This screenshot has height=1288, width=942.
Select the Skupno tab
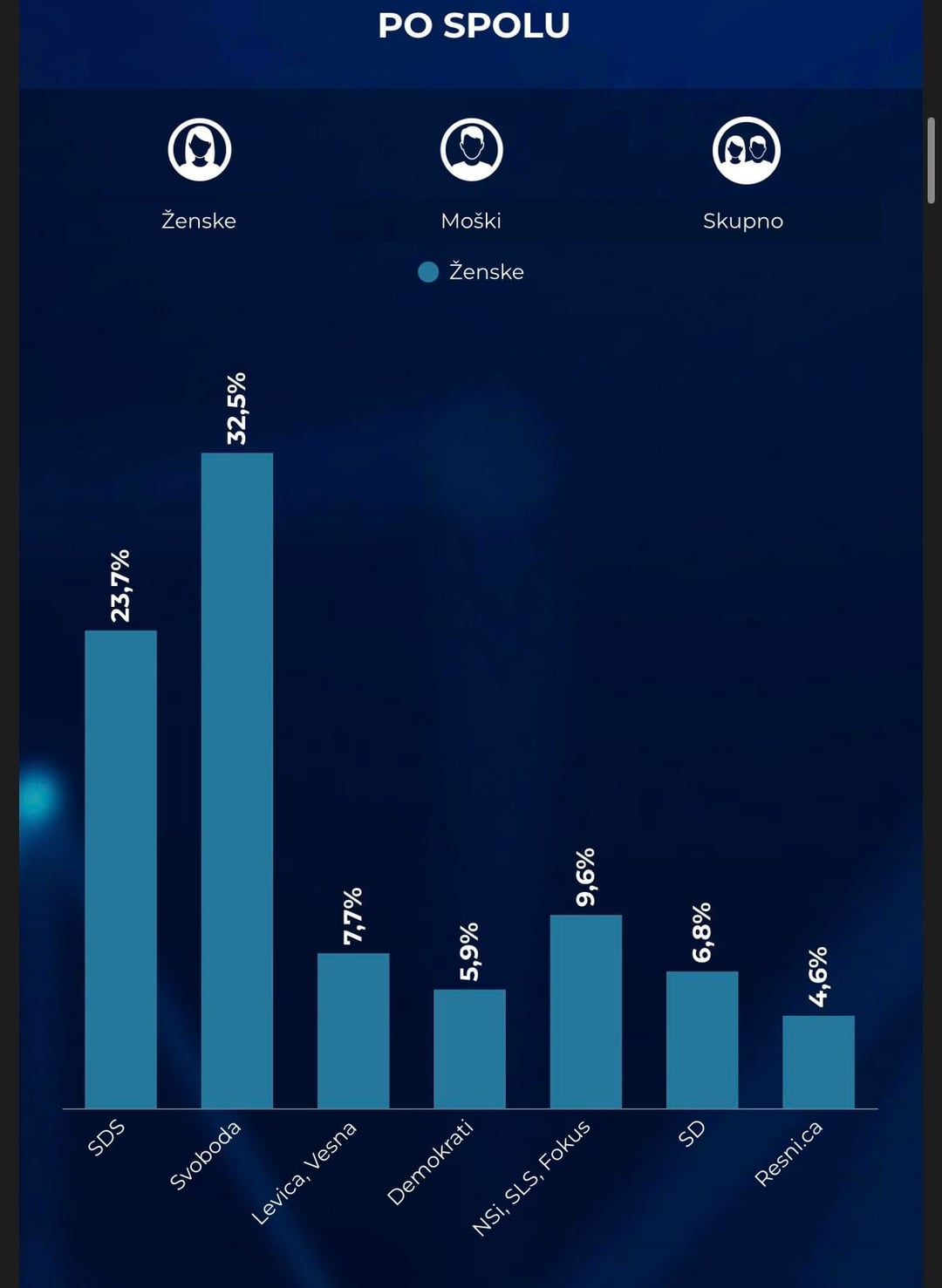tap(744, 174)
